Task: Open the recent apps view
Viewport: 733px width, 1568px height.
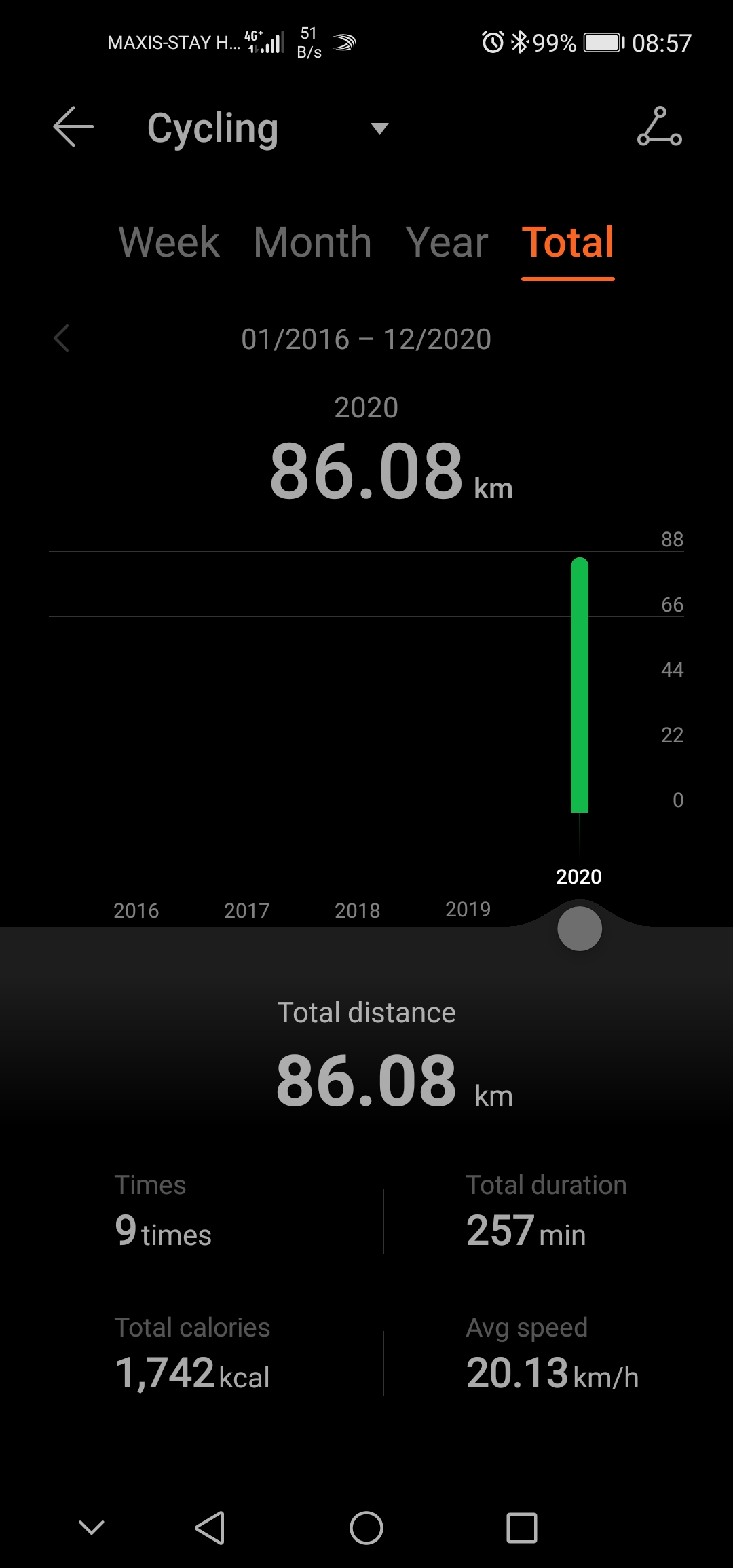Action: 522,1528
